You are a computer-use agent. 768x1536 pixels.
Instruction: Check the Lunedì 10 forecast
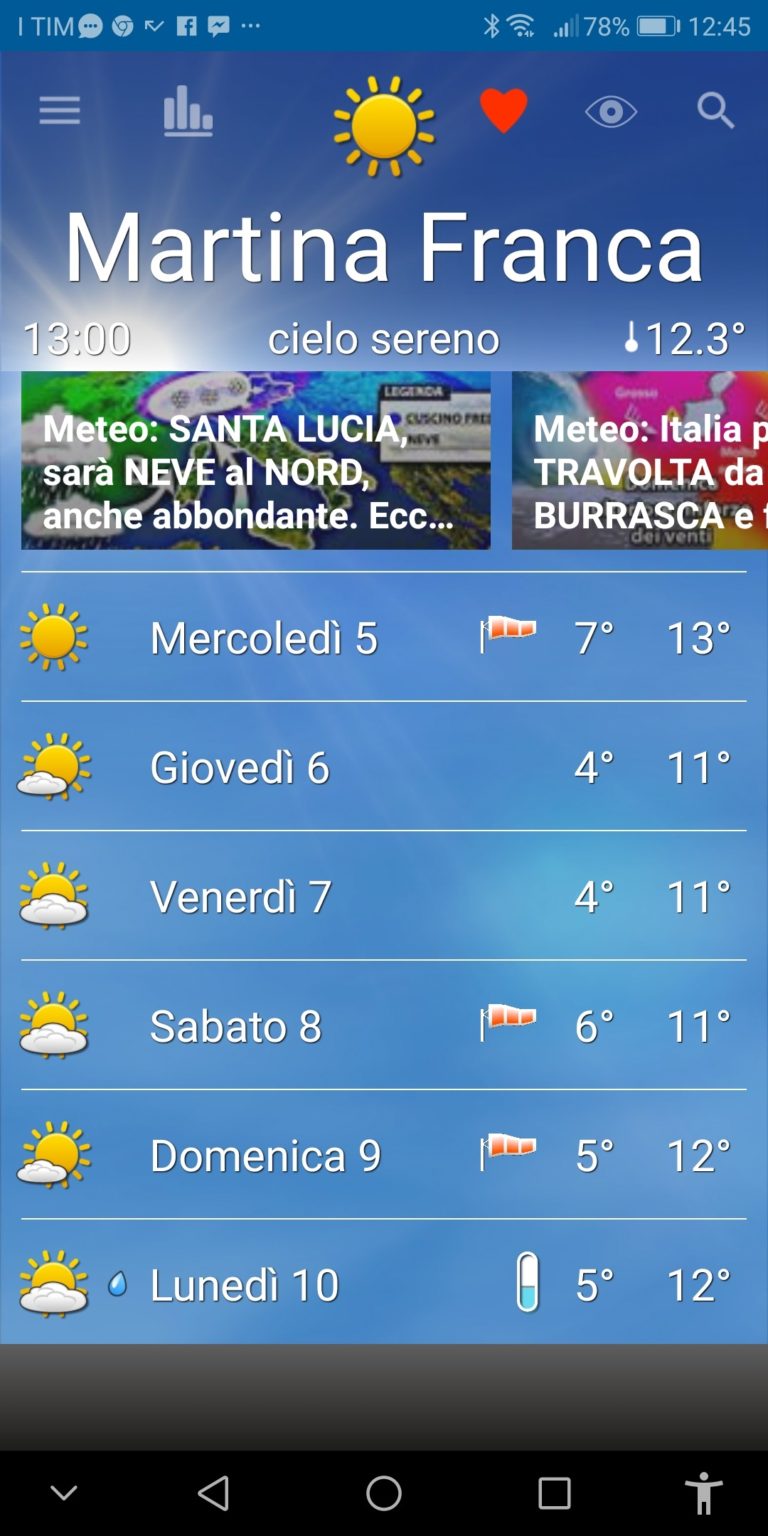tap(384, 1284)
